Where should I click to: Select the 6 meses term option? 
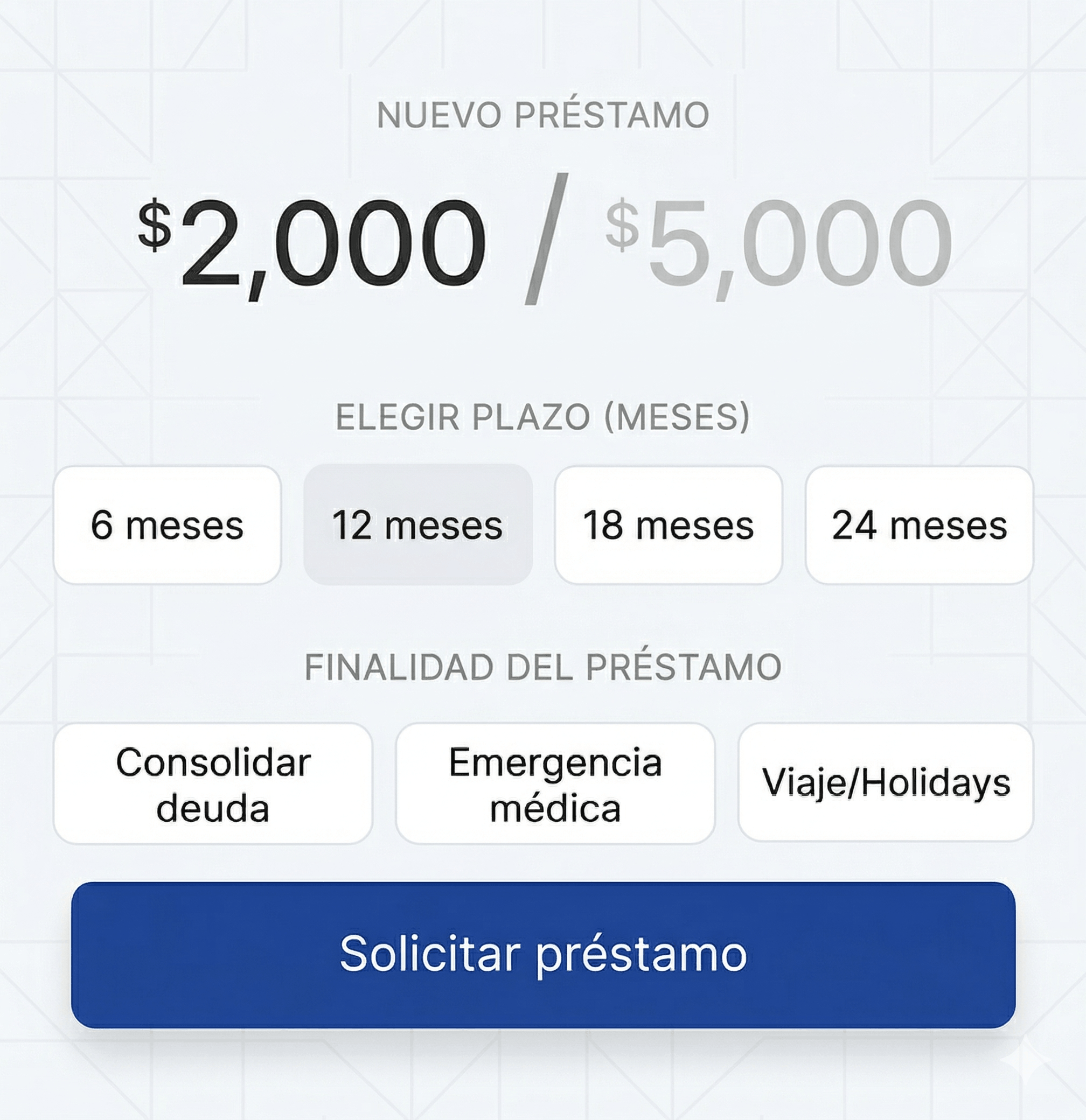[x=168, y=525]
